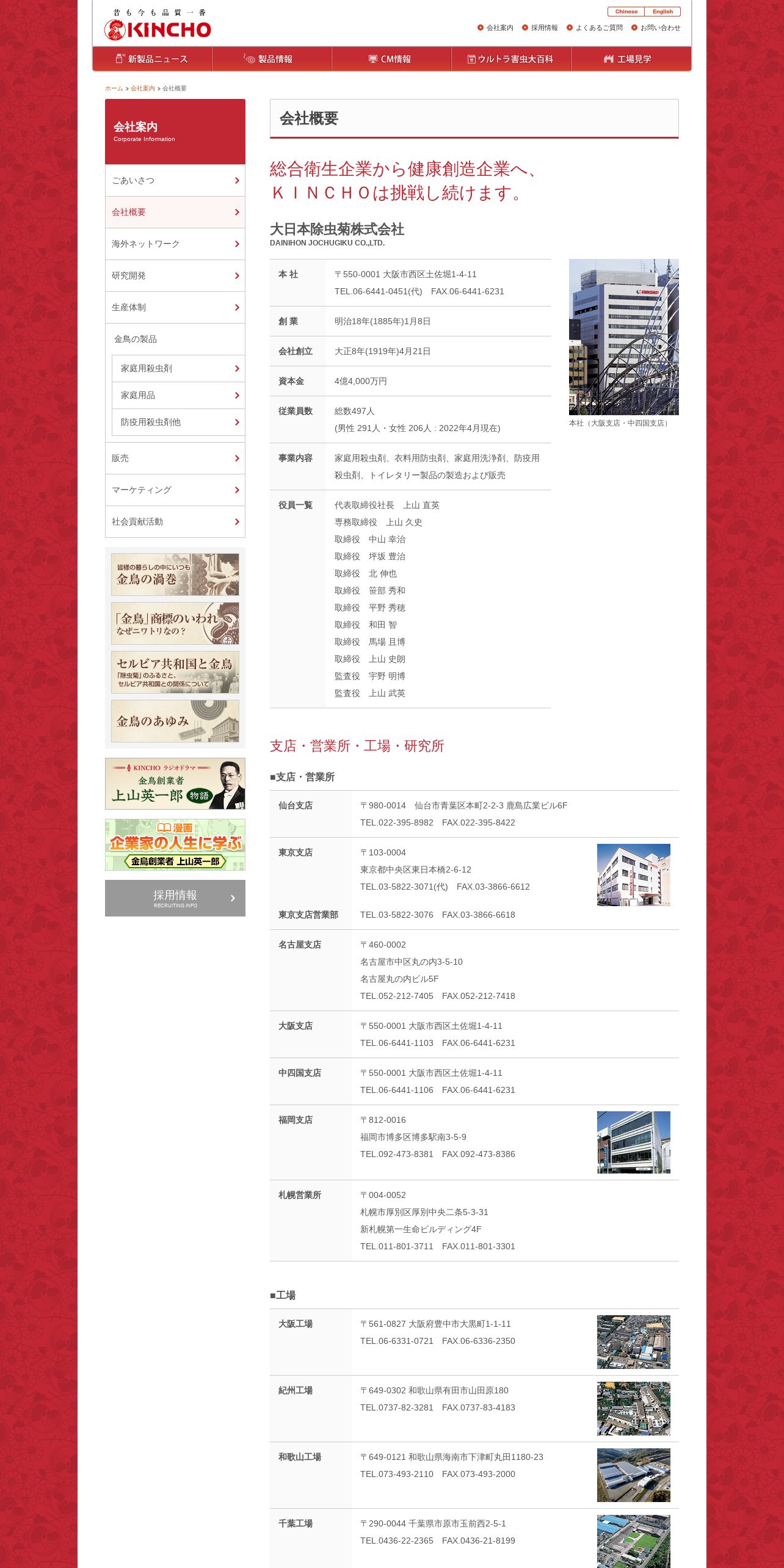Tap the お問い合わせ link at the top
This screenshot has height=1568, width=784.
point(656,27)
